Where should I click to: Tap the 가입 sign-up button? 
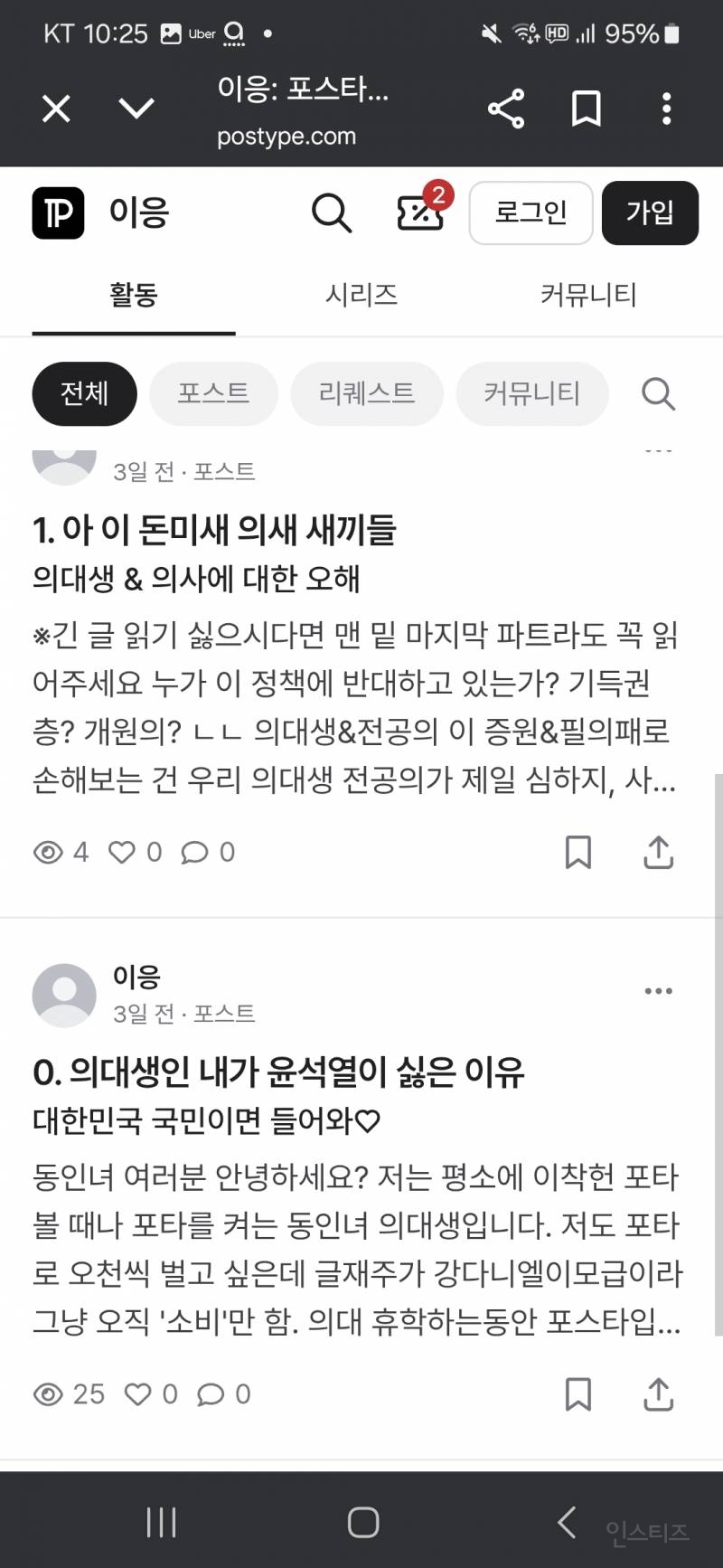(x=650, y=213)
